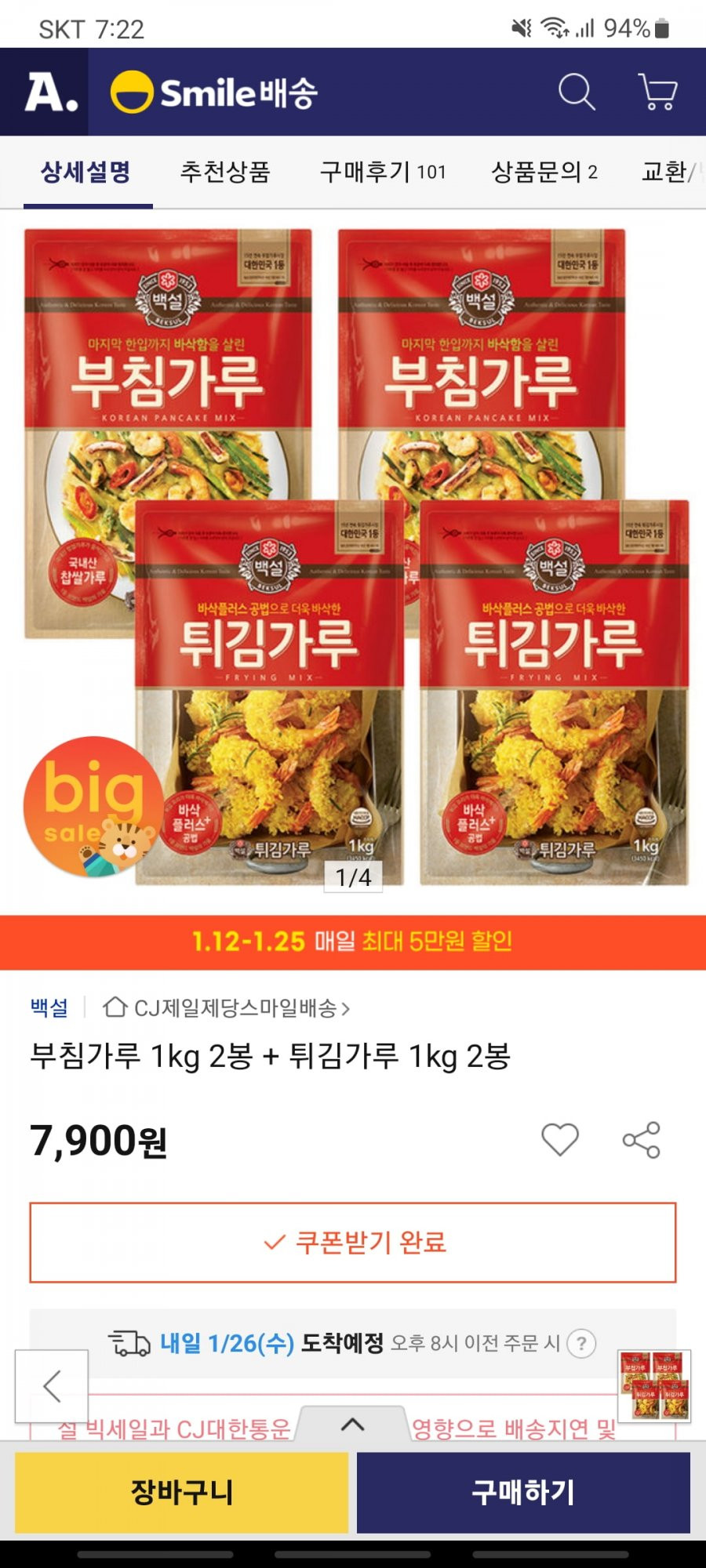Screen dimensions: 706x1568
Task: Go to Auction home via A. logo
Action: 51,93
